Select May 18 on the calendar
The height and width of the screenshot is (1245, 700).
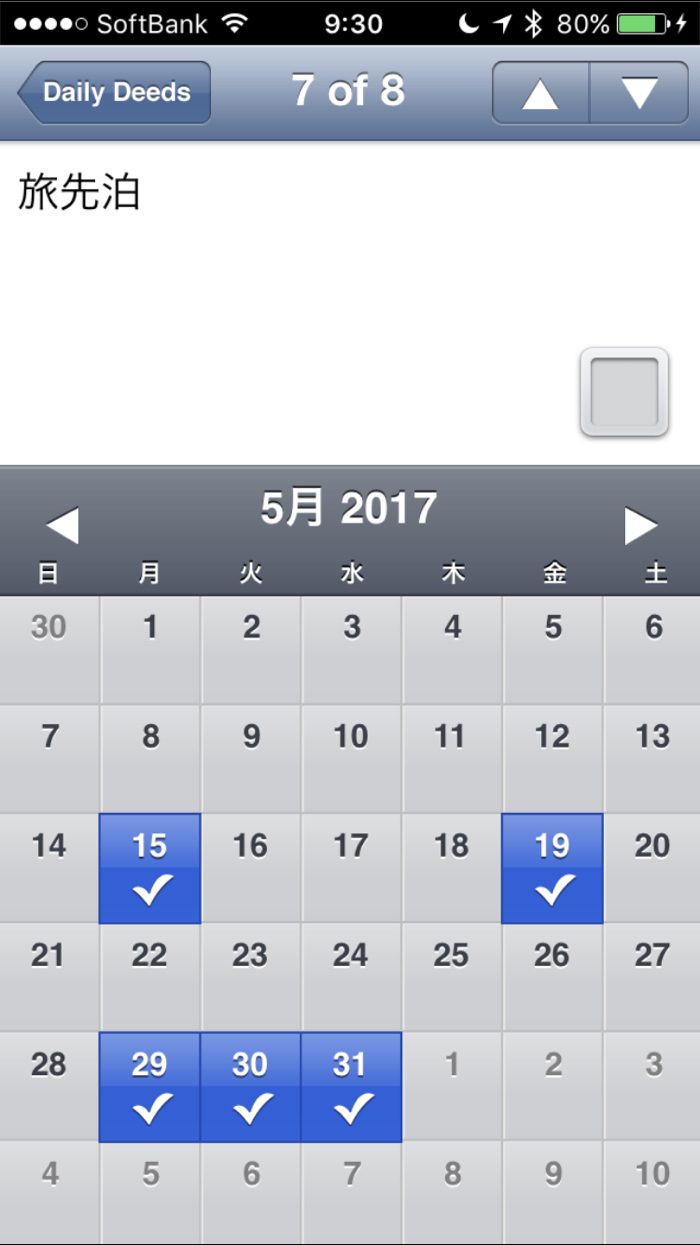[452, 868]
